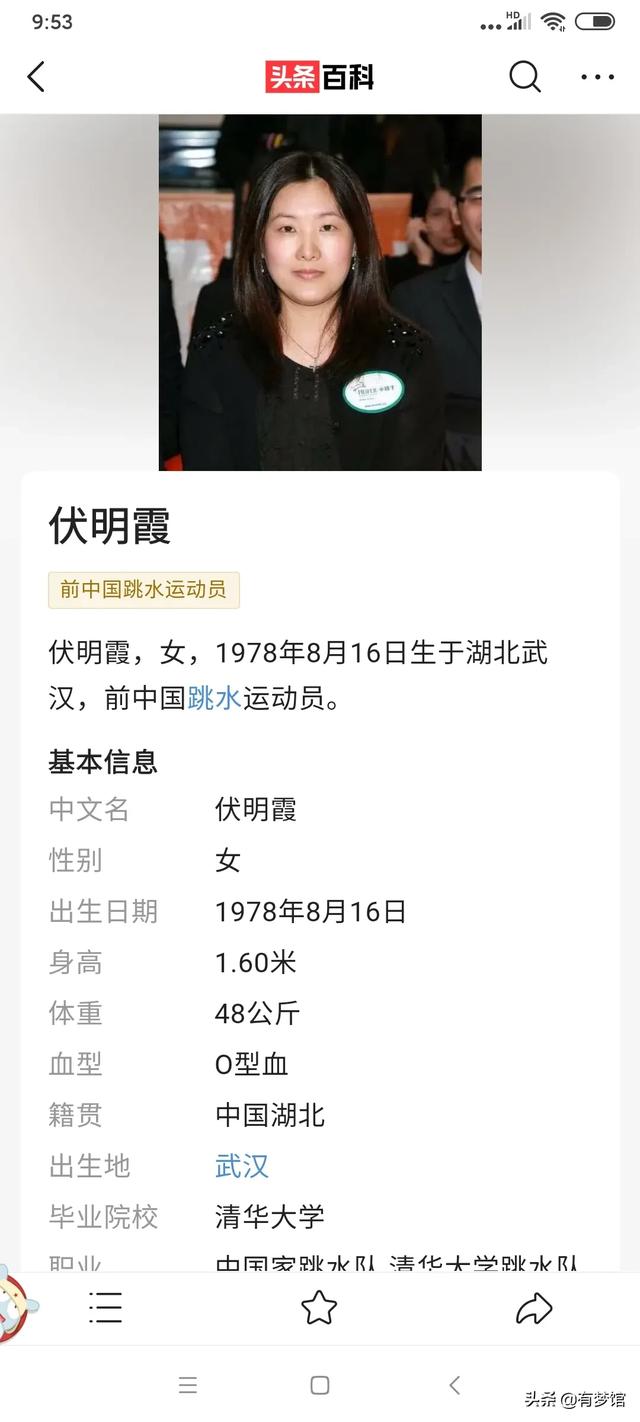Share this entry with the arrow icon
The image size is (640, 1422).
(x=534, y=1307)
